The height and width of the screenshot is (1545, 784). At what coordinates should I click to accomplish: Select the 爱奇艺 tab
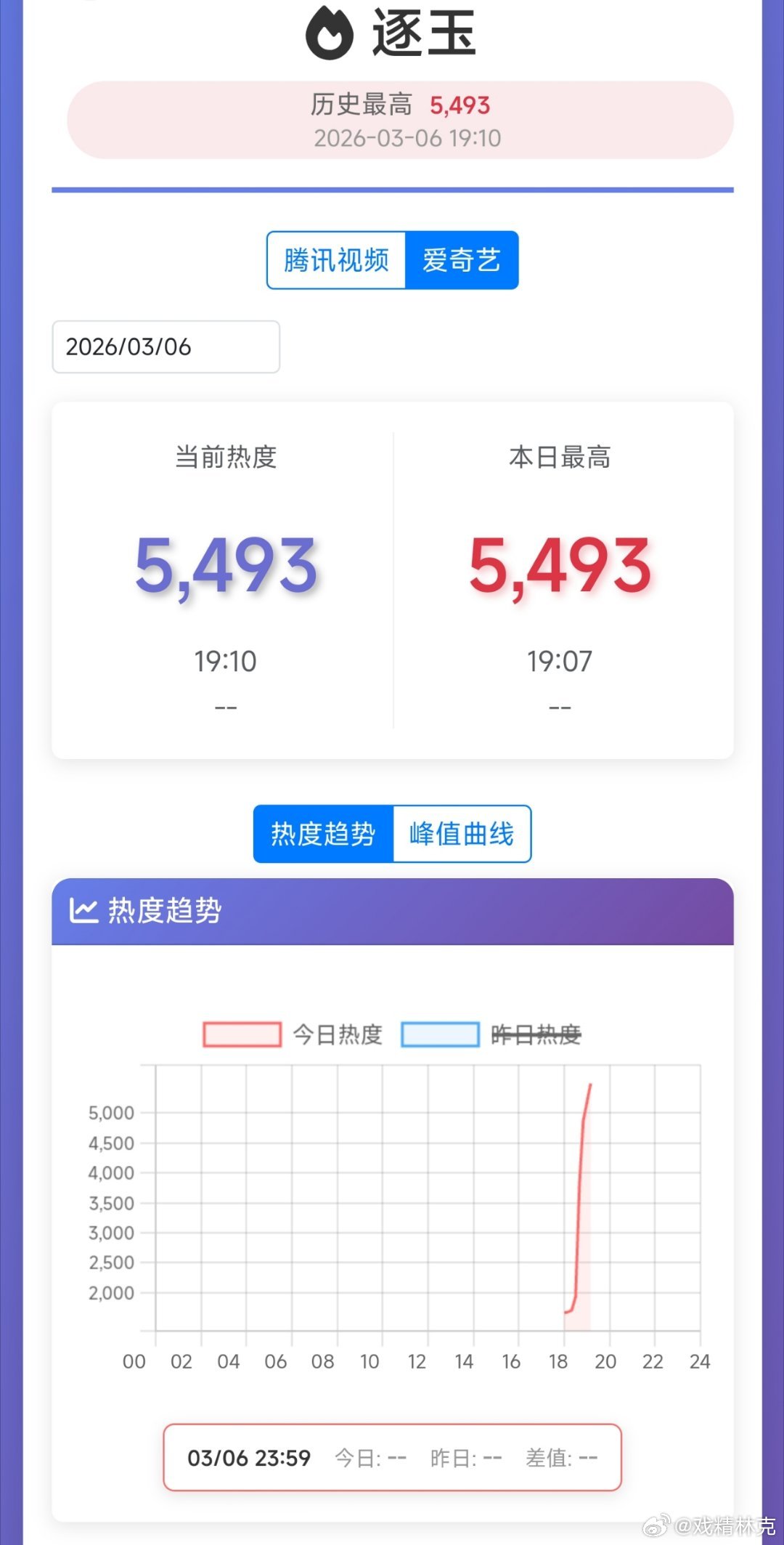tap(462, 259)
